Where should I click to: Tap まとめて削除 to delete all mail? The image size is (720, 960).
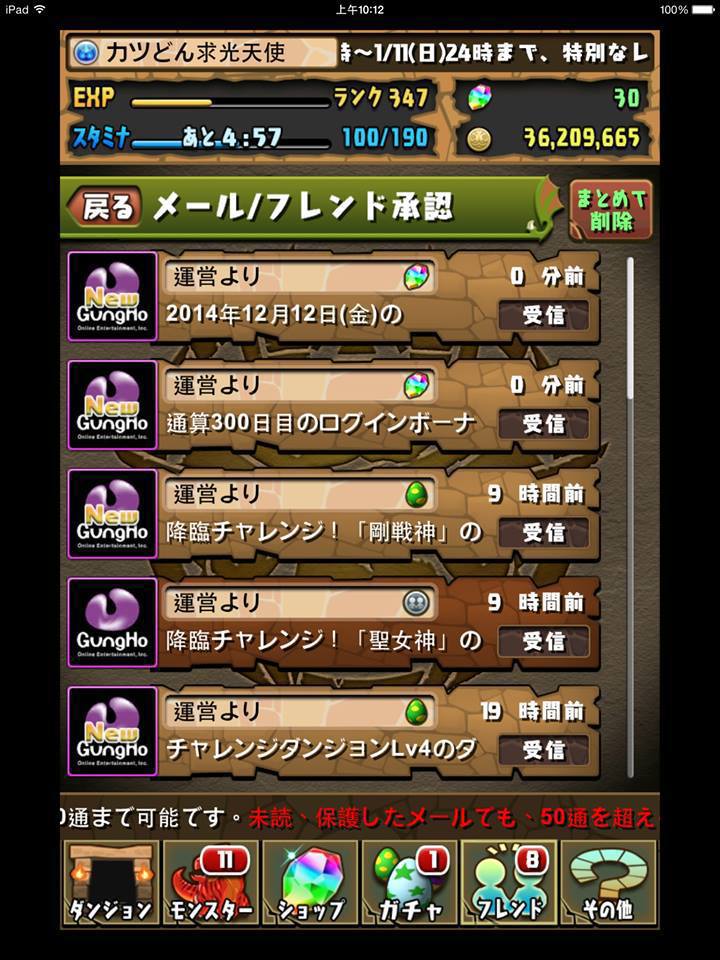[x=610, y=209]
